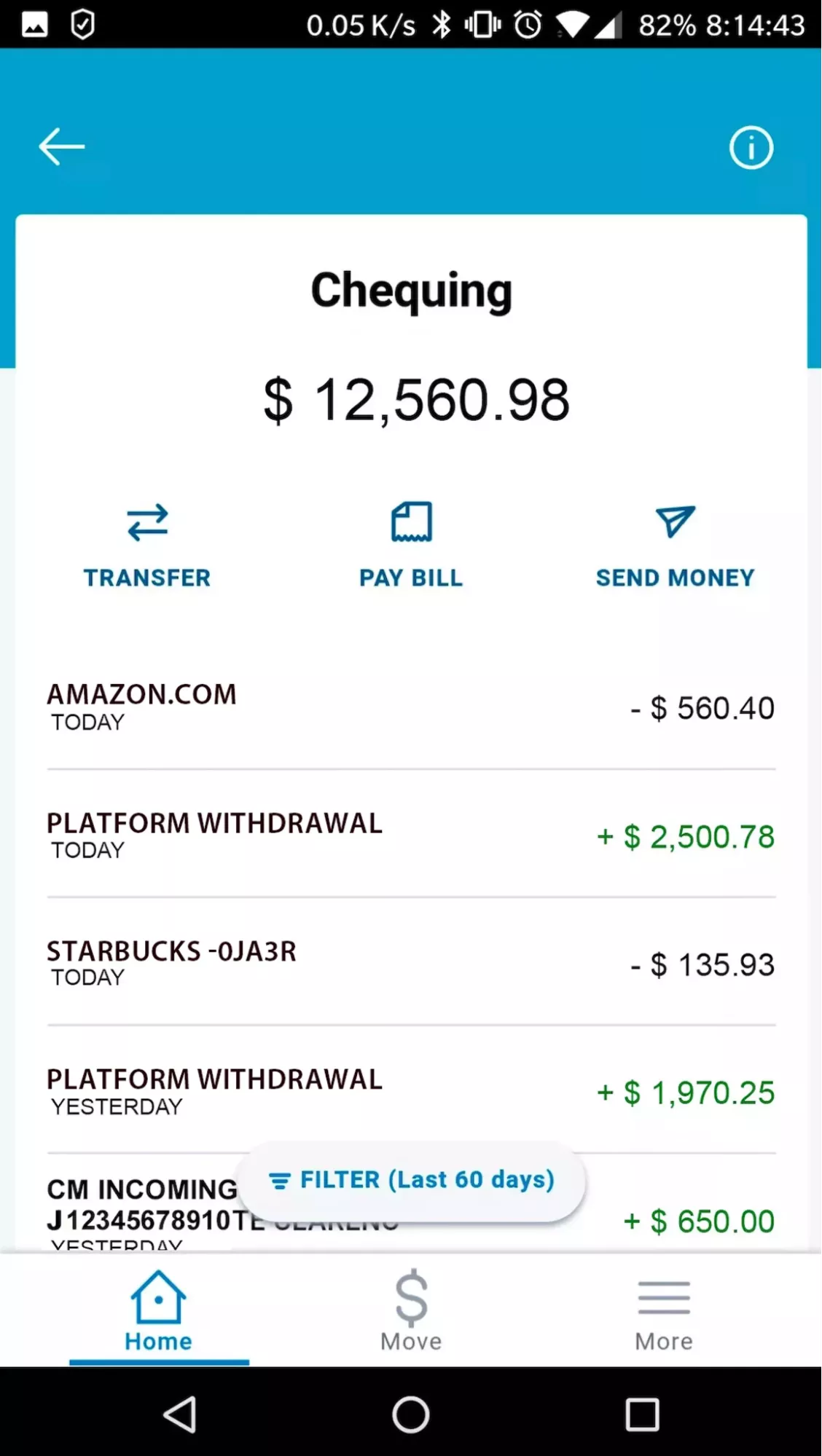The height and width of the screenshot is (1456, 822).
Task: Open the account info icon
Action: 751,148
